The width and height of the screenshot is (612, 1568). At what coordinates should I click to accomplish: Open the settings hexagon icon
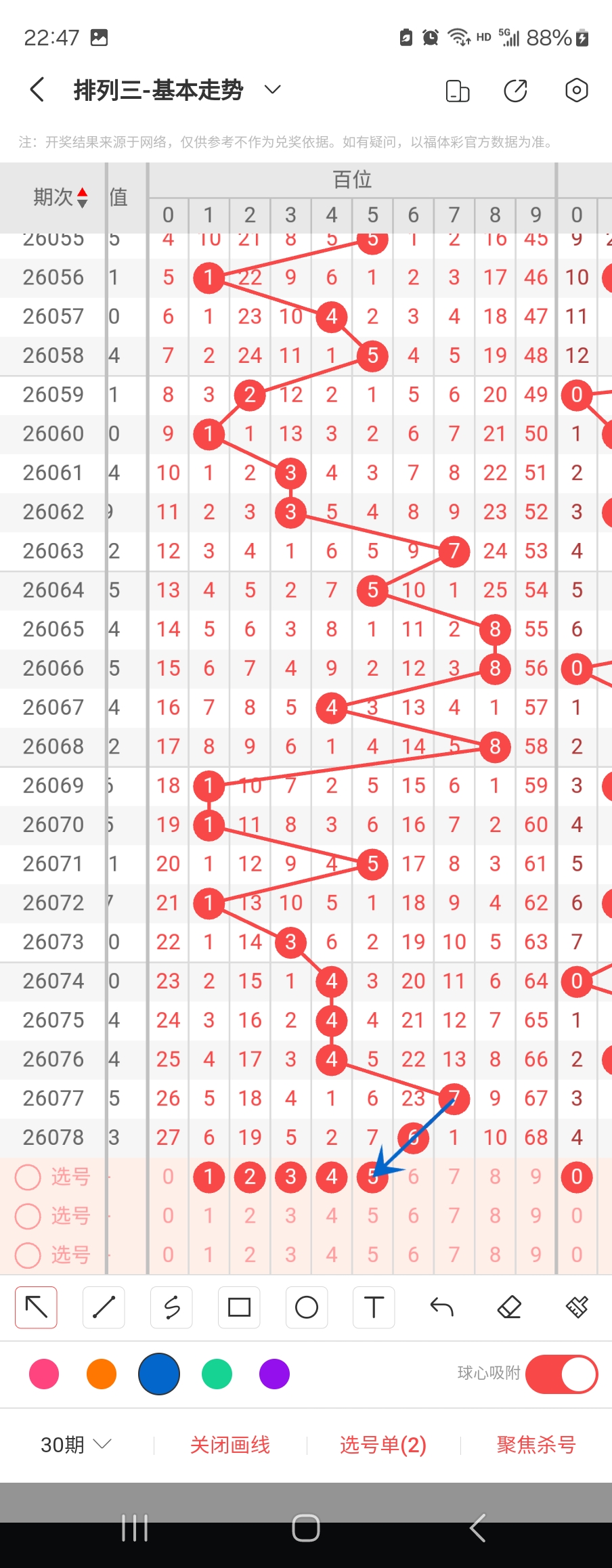(x=576, y=90)
